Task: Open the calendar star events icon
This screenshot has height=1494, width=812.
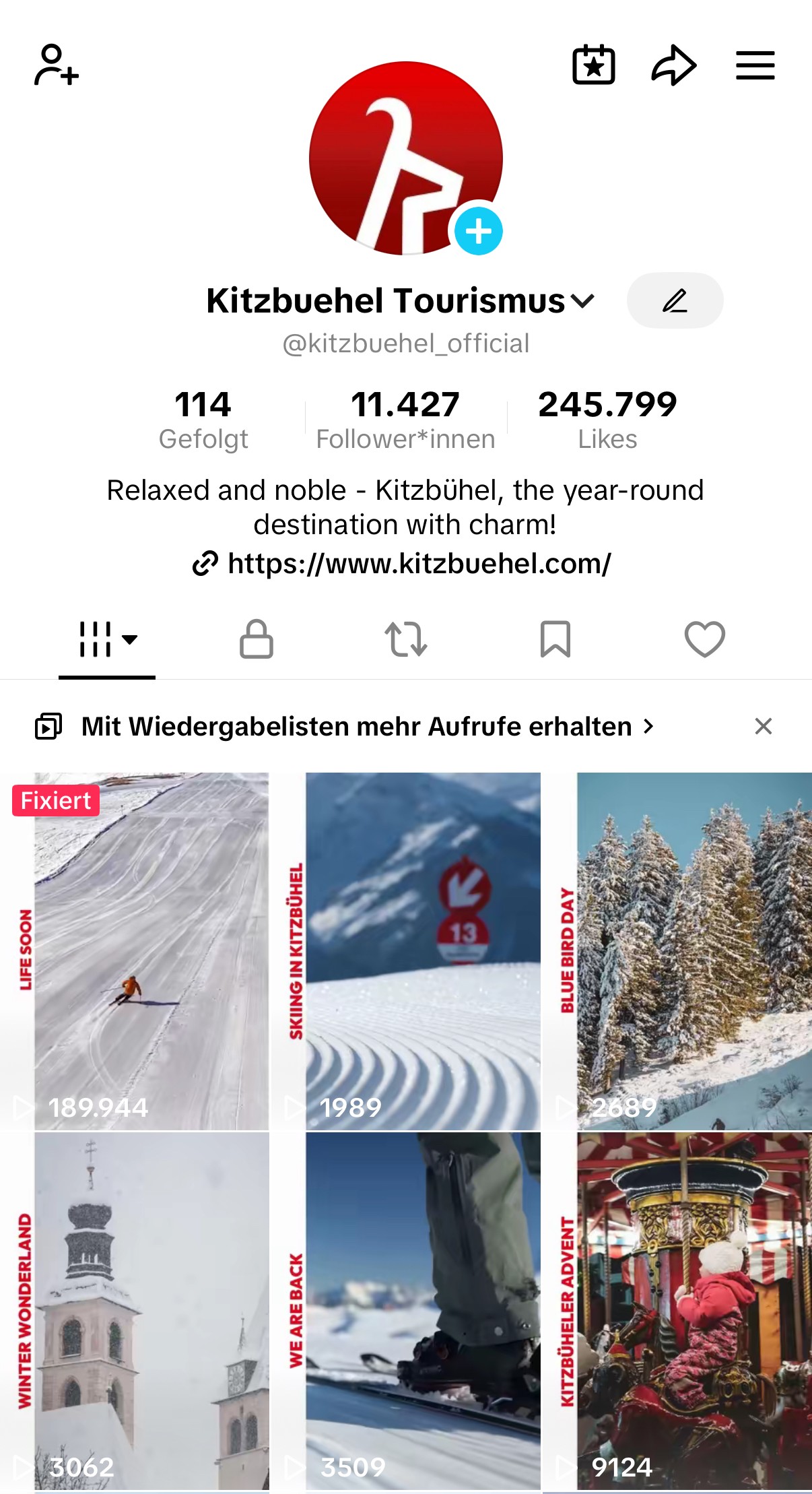Action: coord(593,65)
